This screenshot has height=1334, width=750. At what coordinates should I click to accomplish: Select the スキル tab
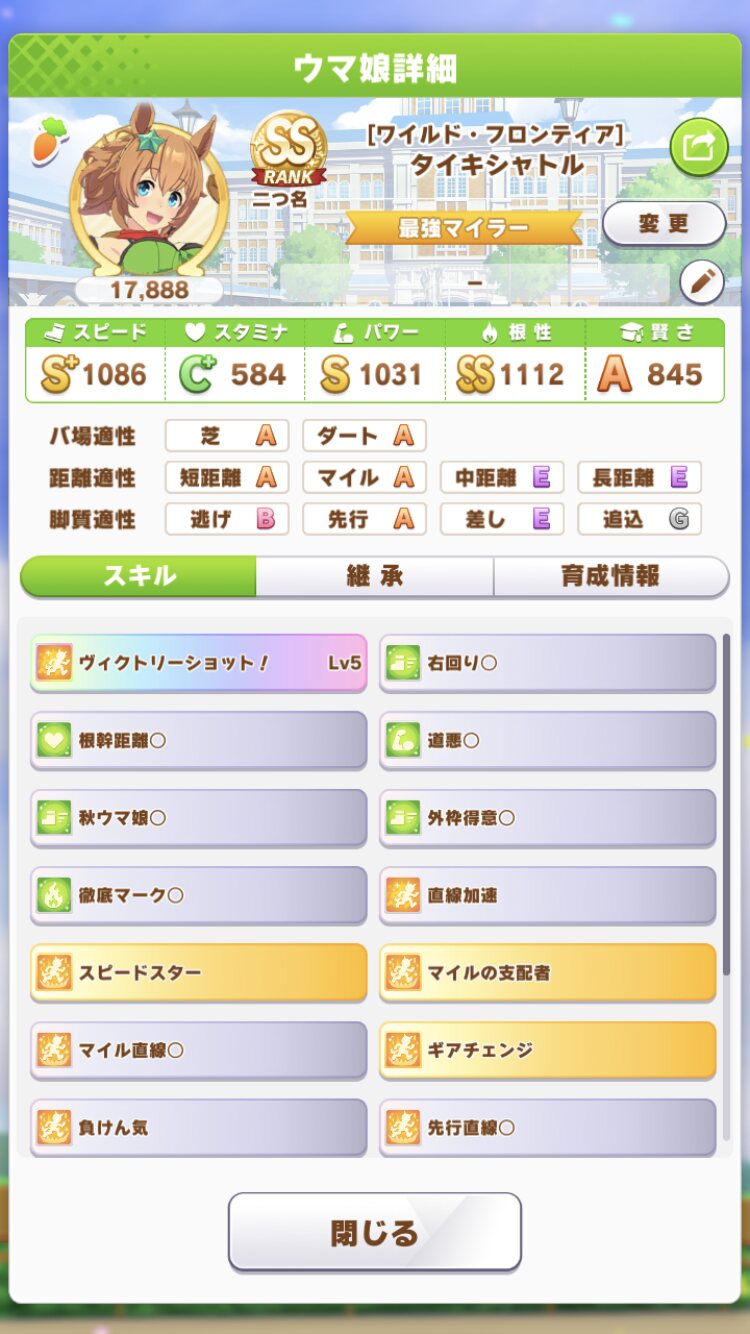[139, 576]
